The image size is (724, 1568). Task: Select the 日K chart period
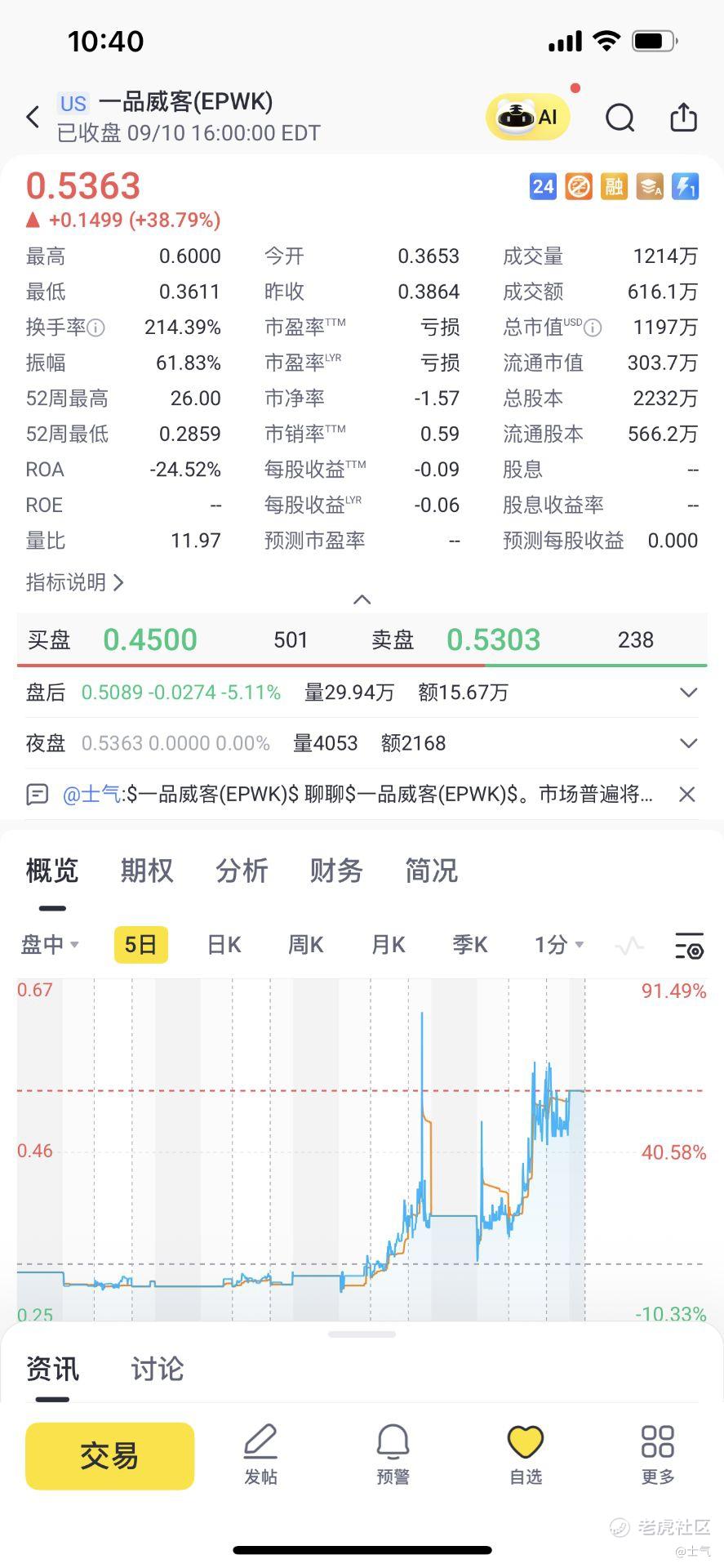[x=224, y=945]
